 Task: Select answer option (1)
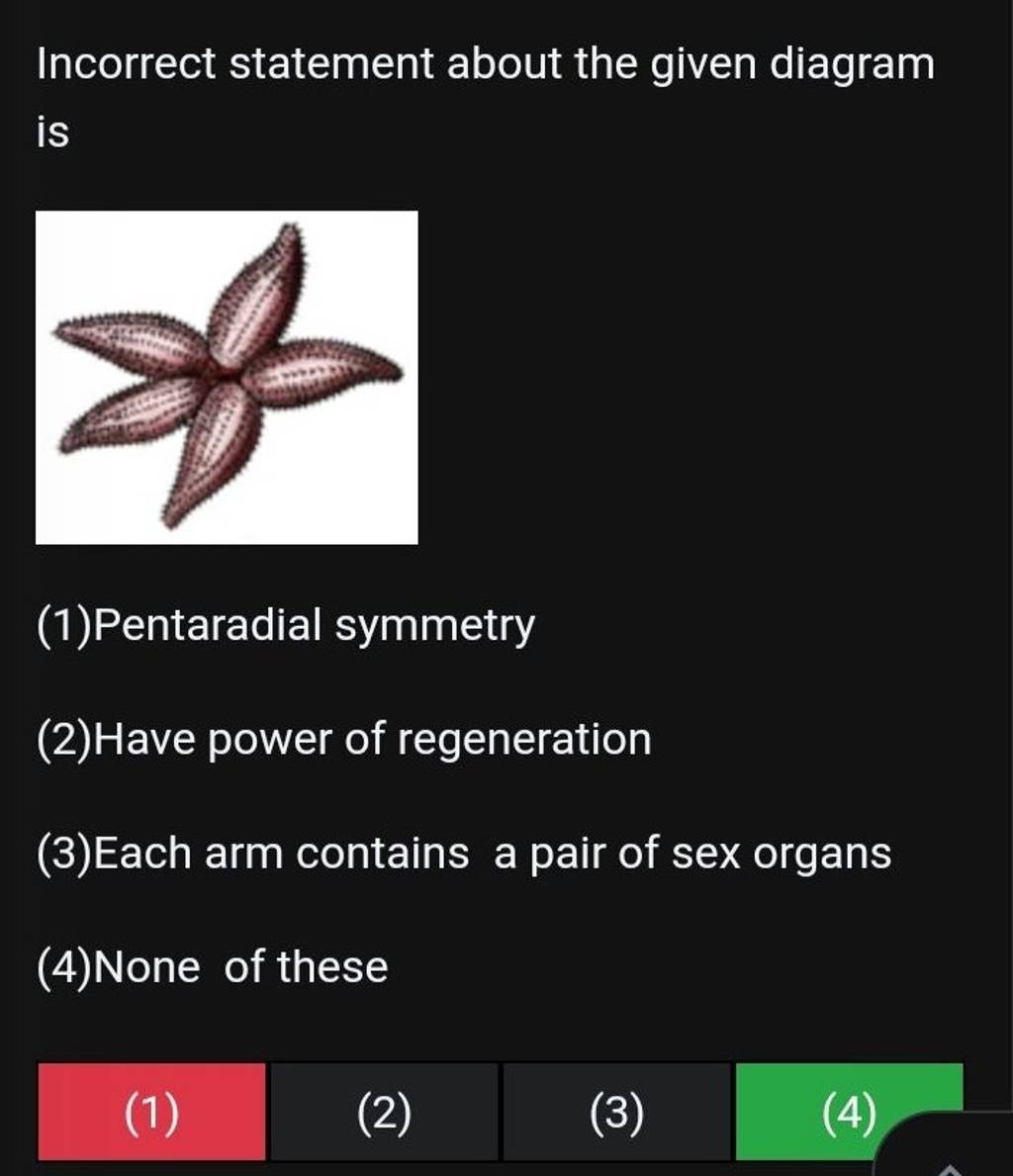(151, 1112)
